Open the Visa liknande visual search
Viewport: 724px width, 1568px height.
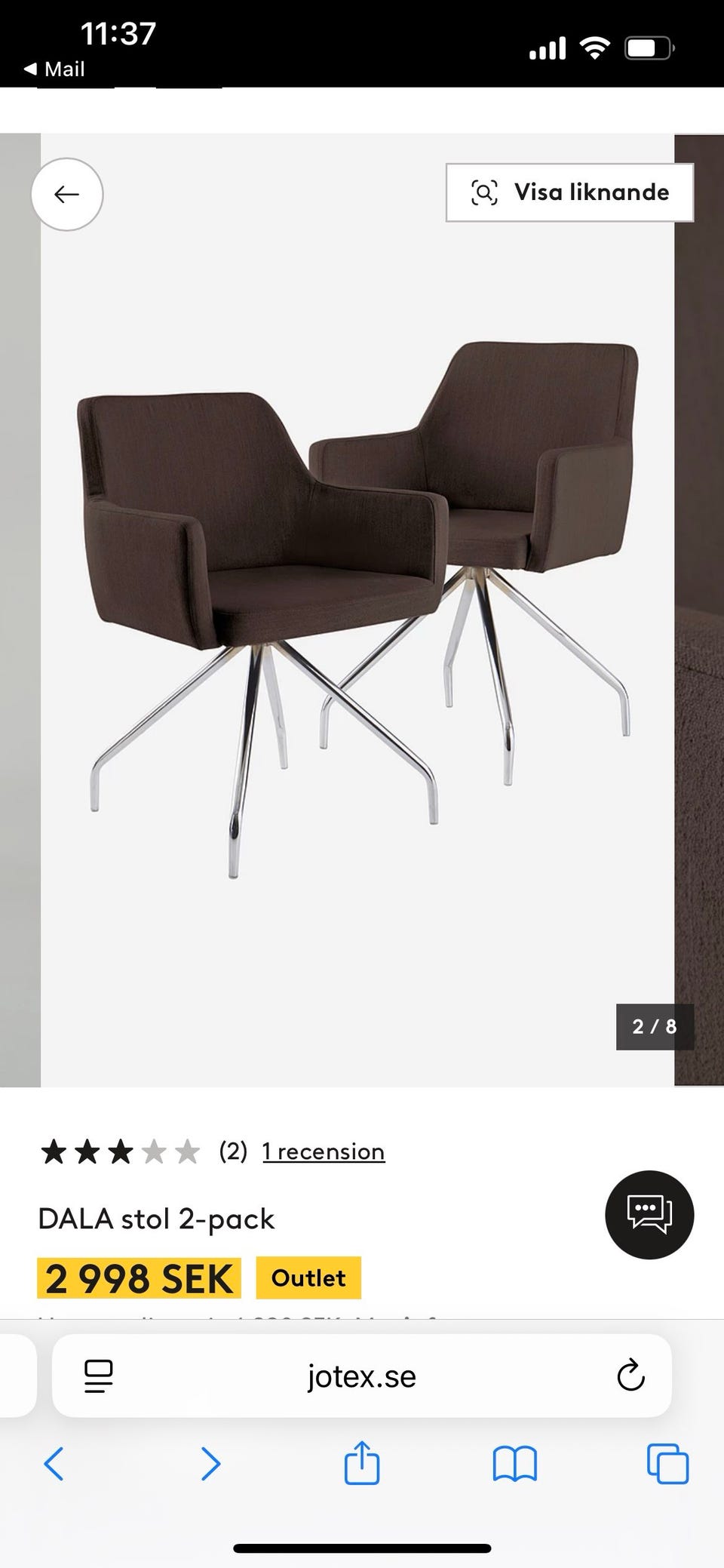pos(570,192)
